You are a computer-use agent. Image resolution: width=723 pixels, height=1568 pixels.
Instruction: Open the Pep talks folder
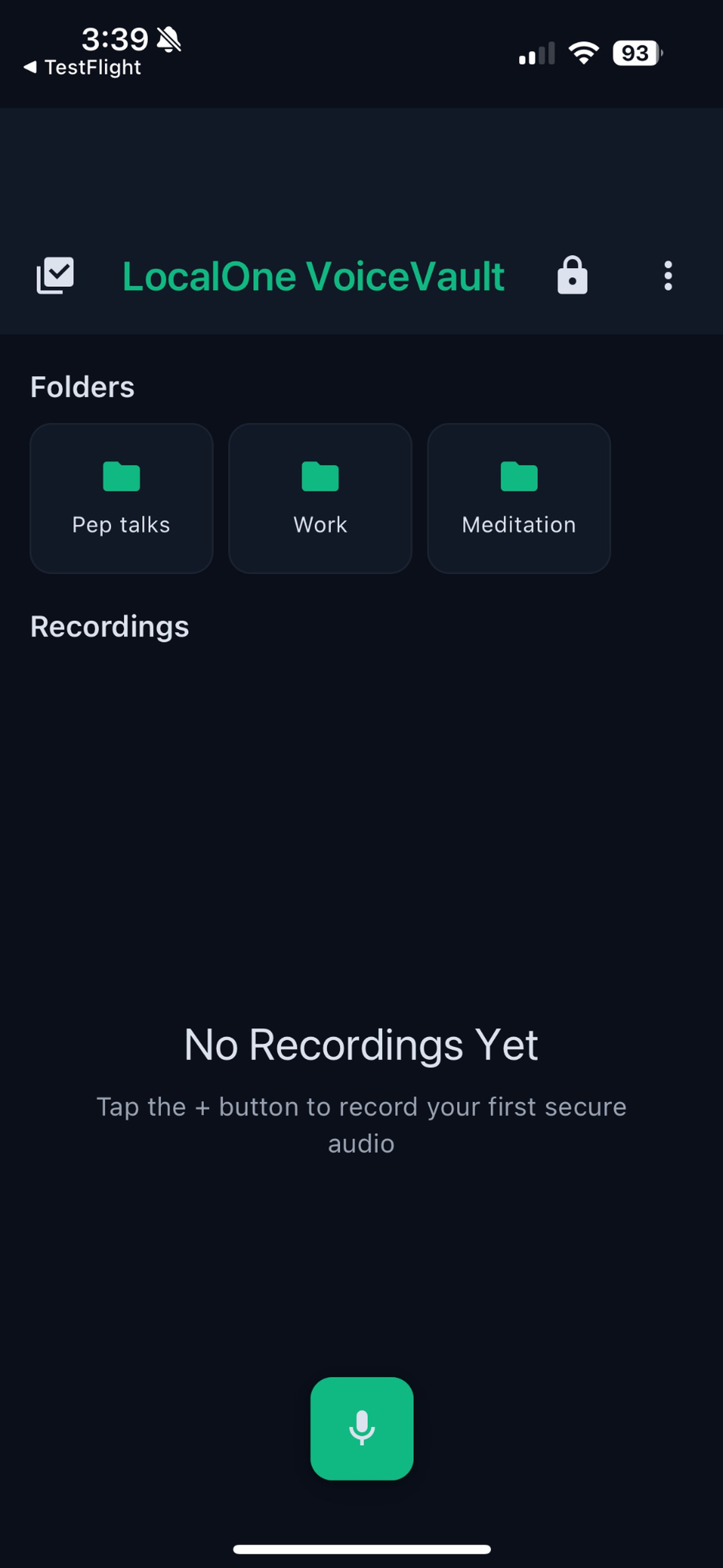pos(121,498)
